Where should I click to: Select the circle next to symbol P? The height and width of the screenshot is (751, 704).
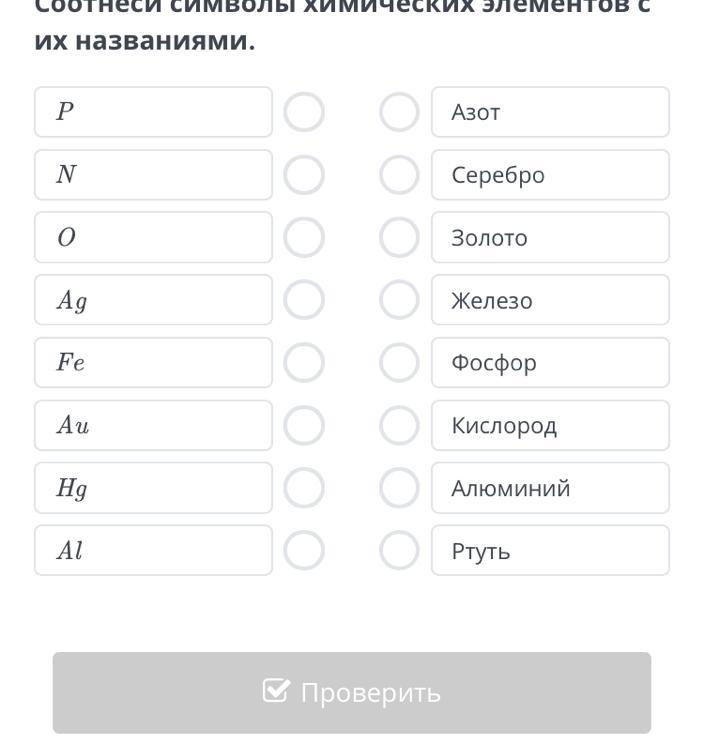point(304,112)
